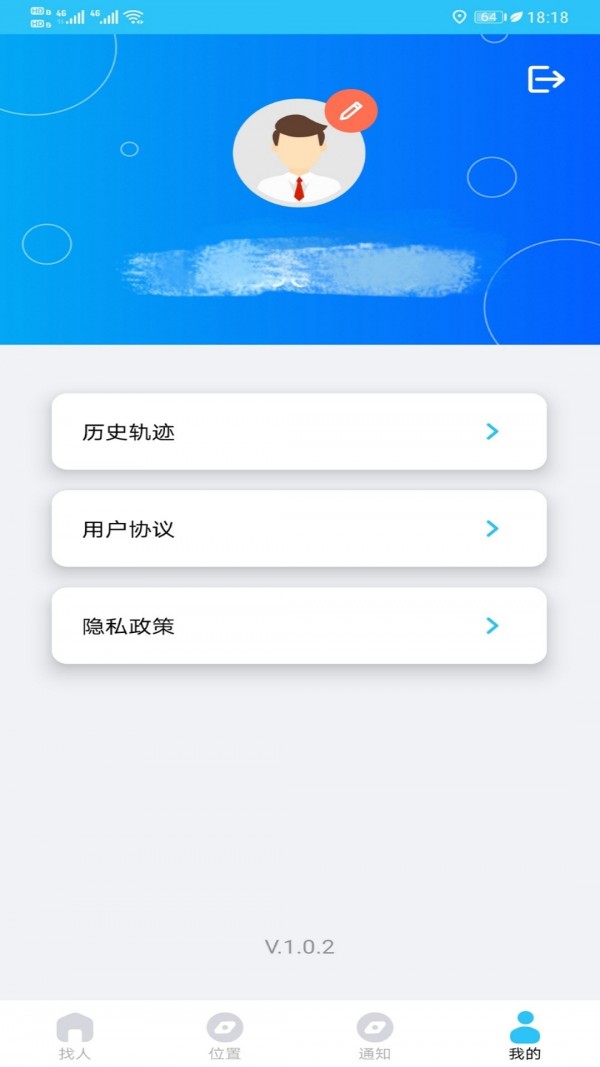Open 隐私政策 privacy policy
The height and width of the screenshot is (1067, 600).
pyautogui.click(x=299, y=626)
